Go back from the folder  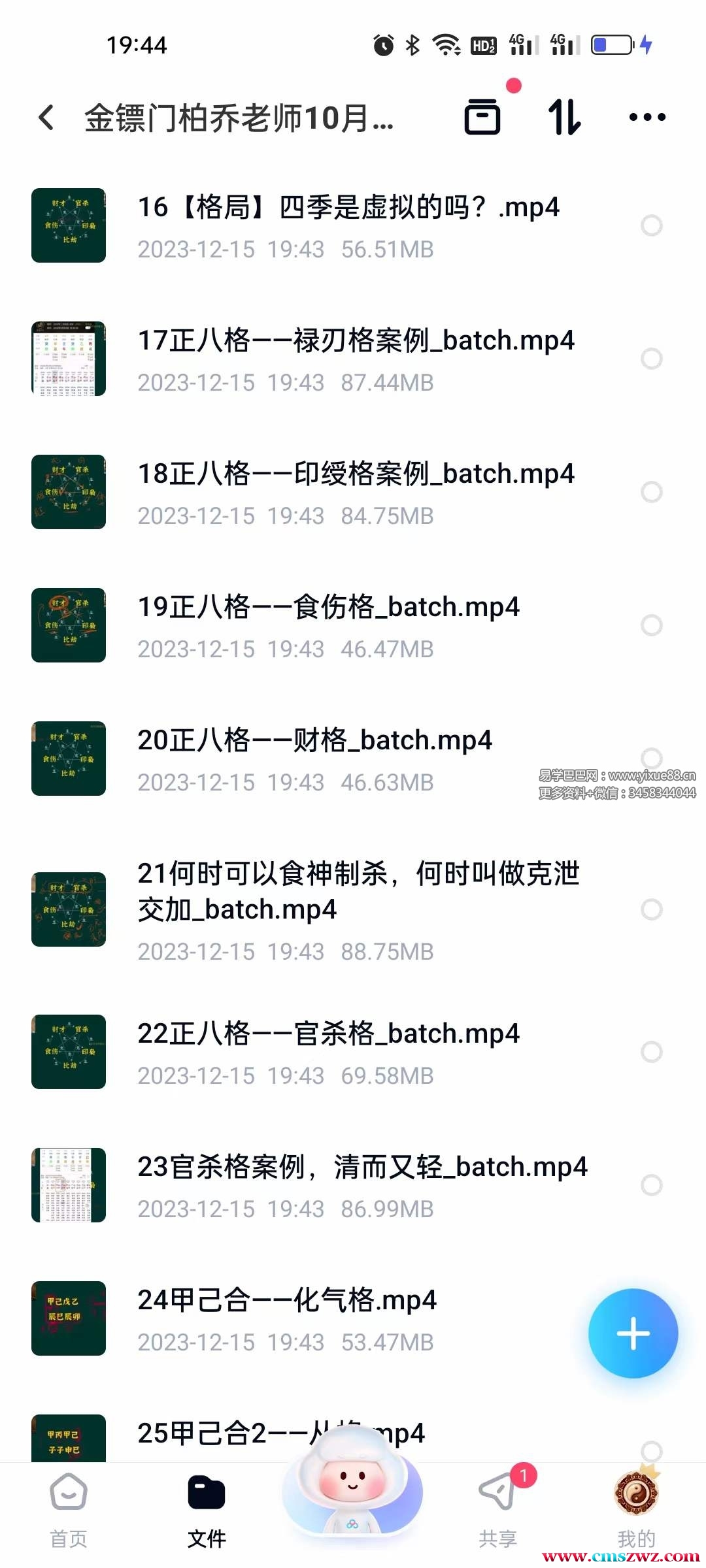[46, 118]
